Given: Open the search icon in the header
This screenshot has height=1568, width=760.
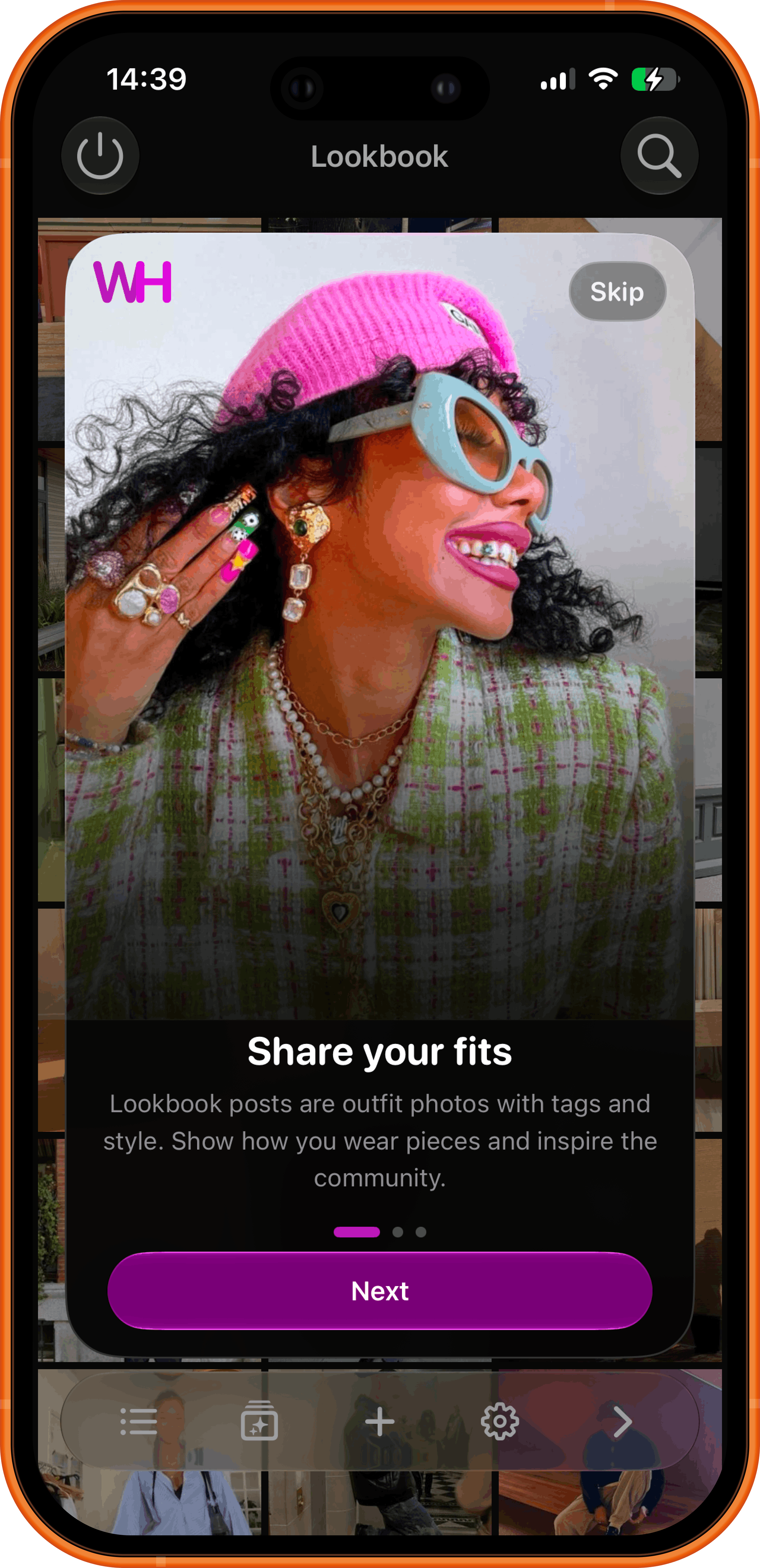Looking at the screenshot, I should (x=659, y=156).
